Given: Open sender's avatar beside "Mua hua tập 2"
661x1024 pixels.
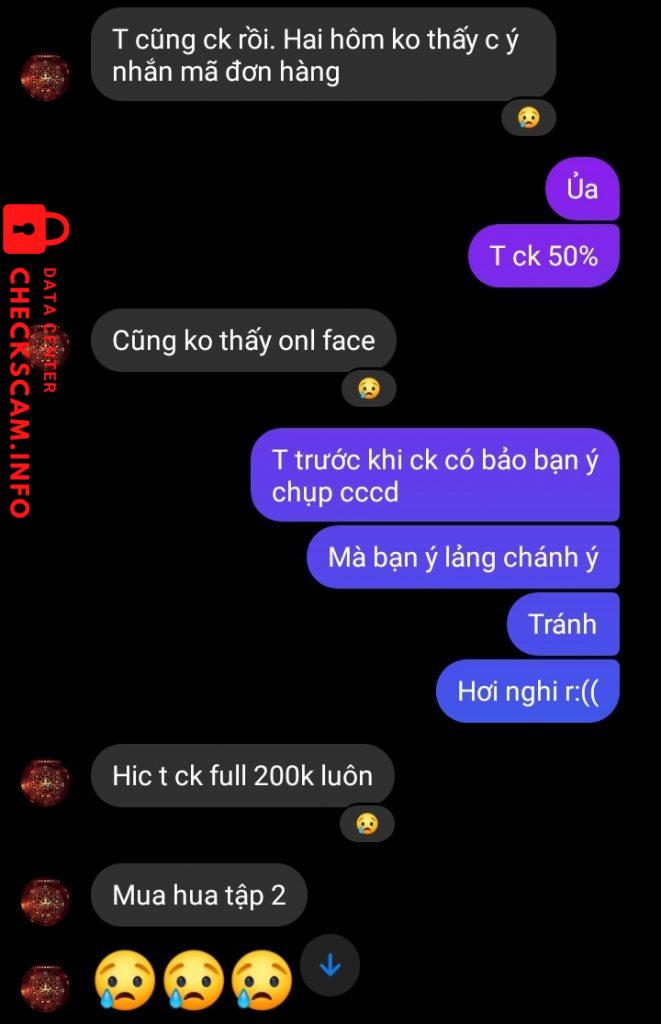Looking at the screenshot, I should click(46, 901).
